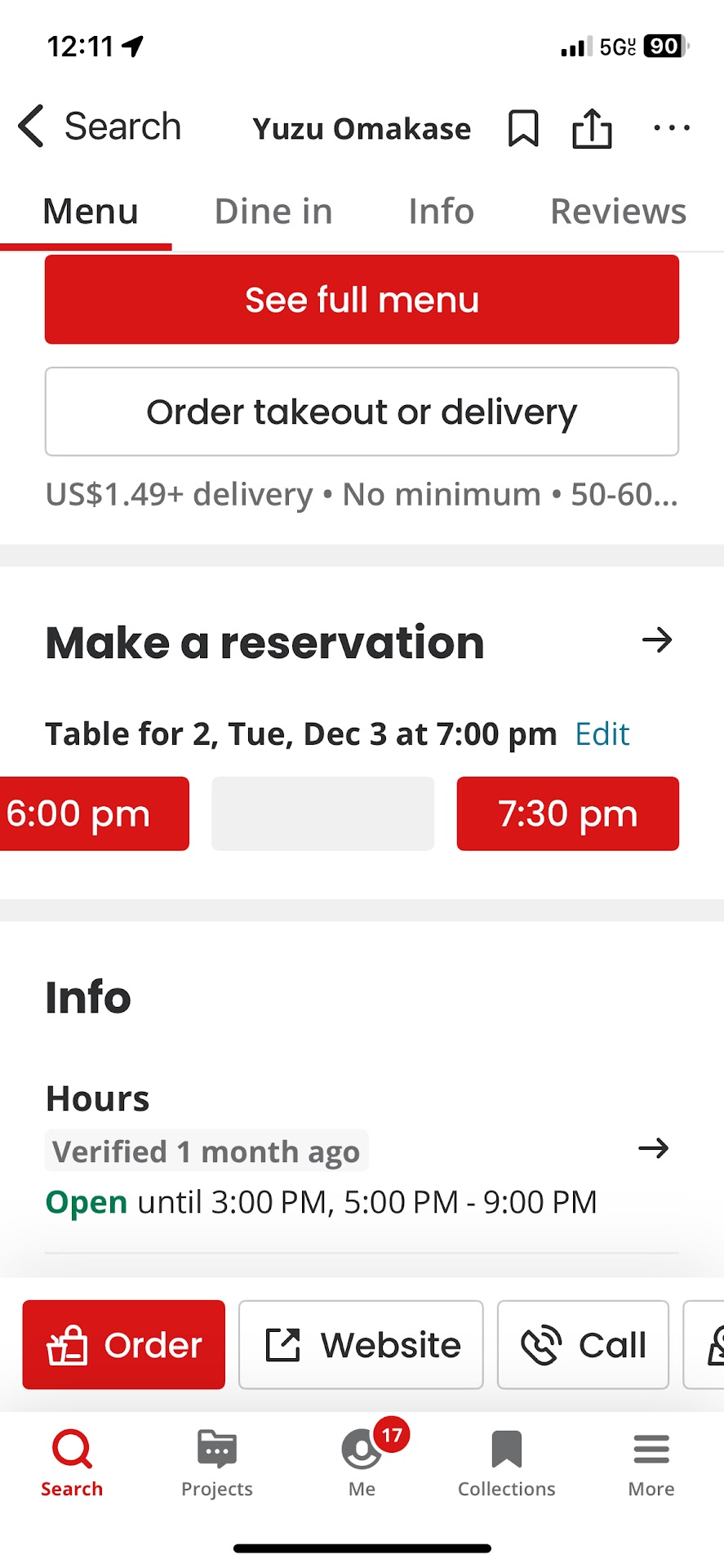Bookmark Yuzu Omakase
Viewport: 724px width, 1568px height.
[x=522, y=128]
